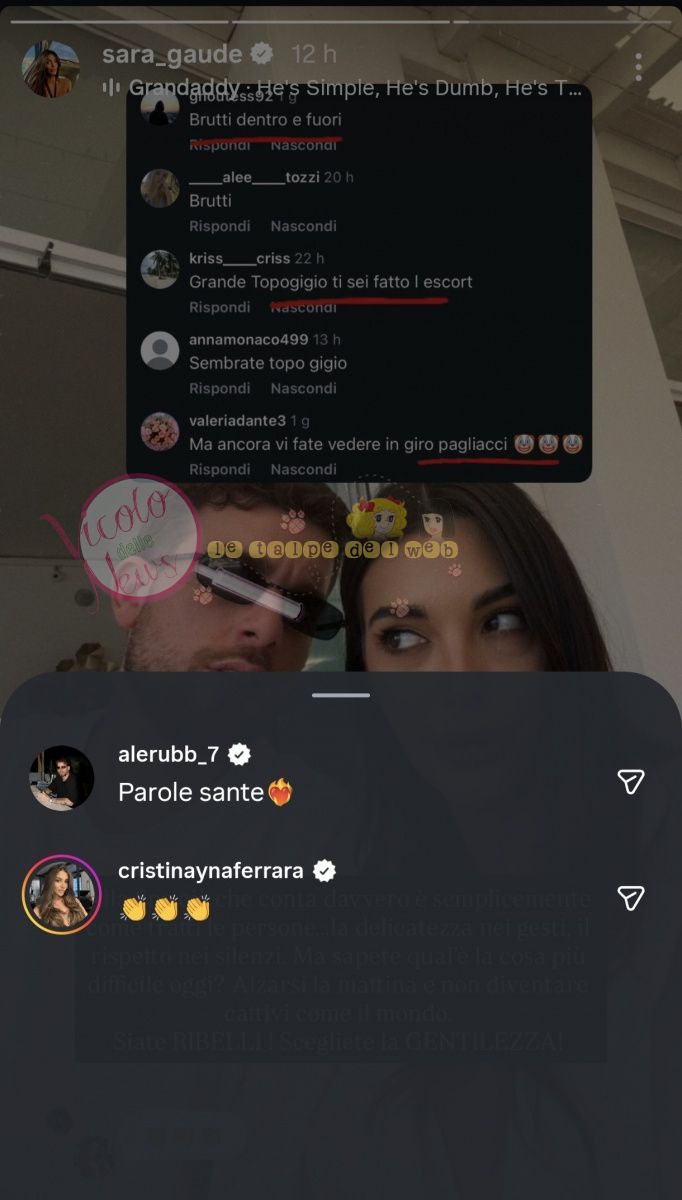Tap the bottom sheet drag handle
Image resolution: width=682 pixels, height=1200 pixels.
[x=341, y=695]
